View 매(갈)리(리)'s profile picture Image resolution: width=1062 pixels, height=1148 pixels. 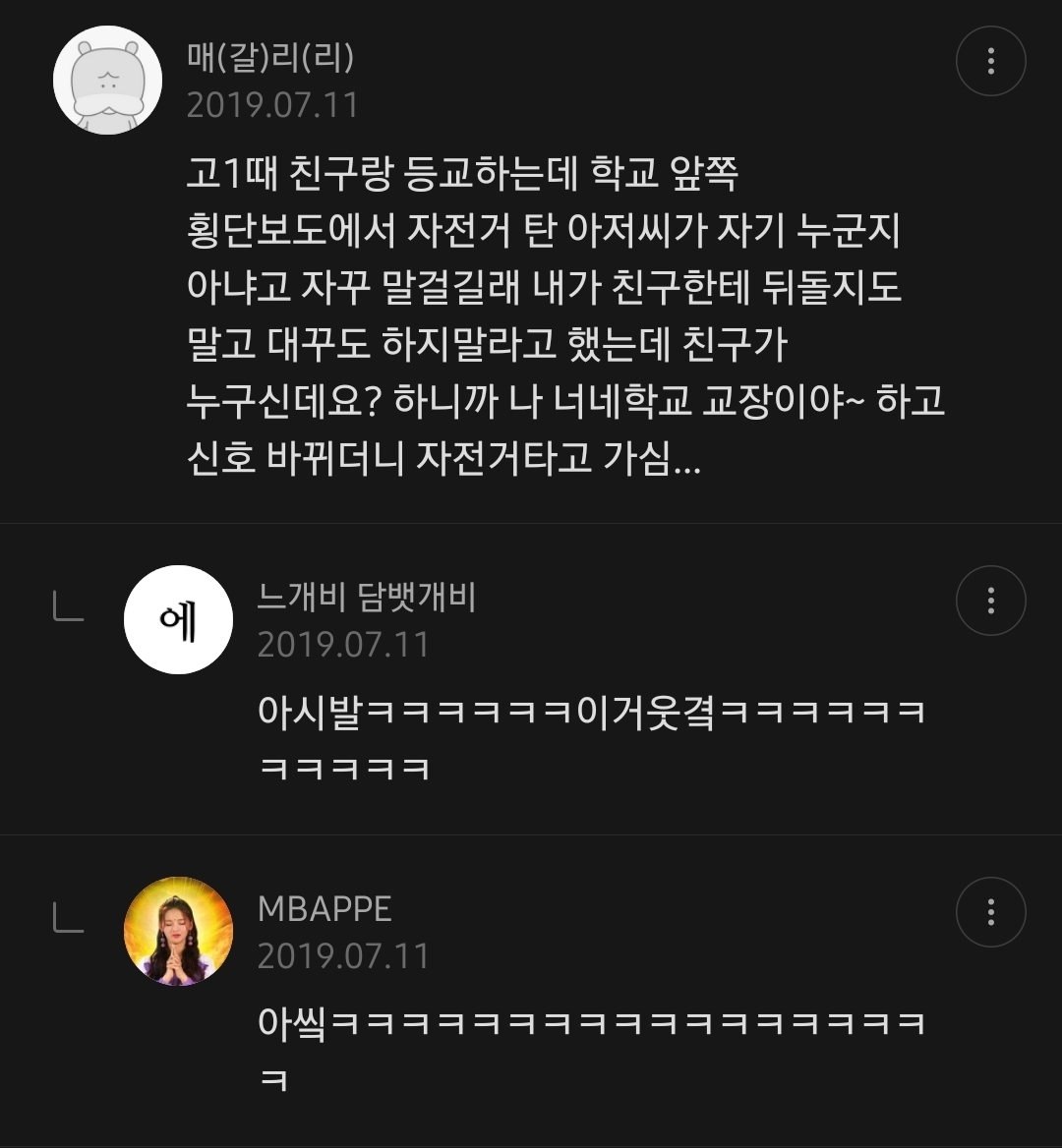click(x=107, y=80)
